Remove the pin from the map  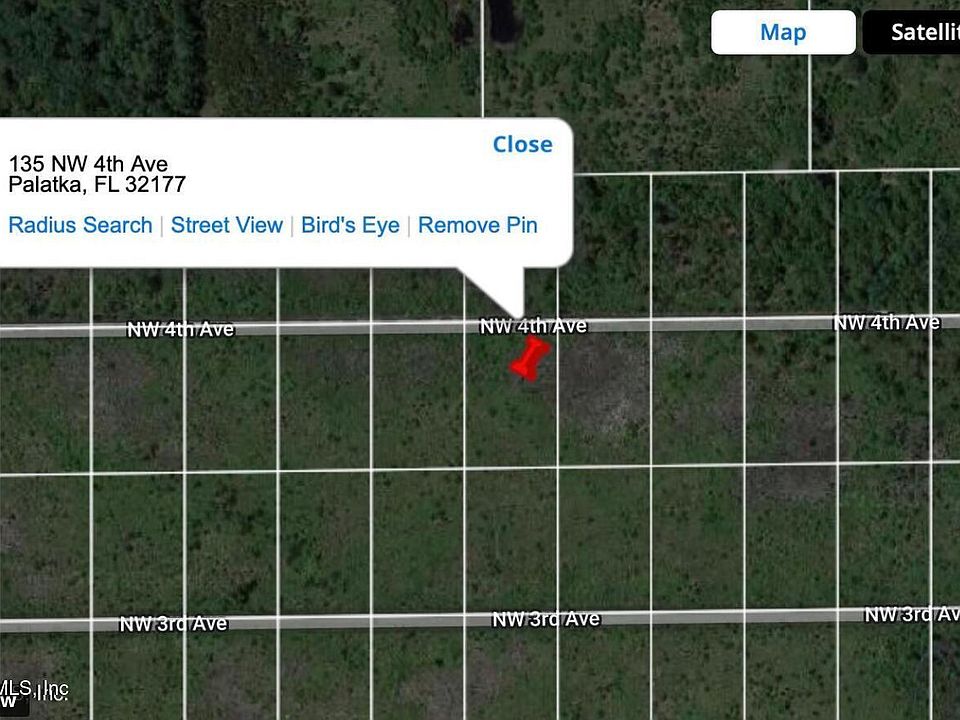[x=477, y=225]
